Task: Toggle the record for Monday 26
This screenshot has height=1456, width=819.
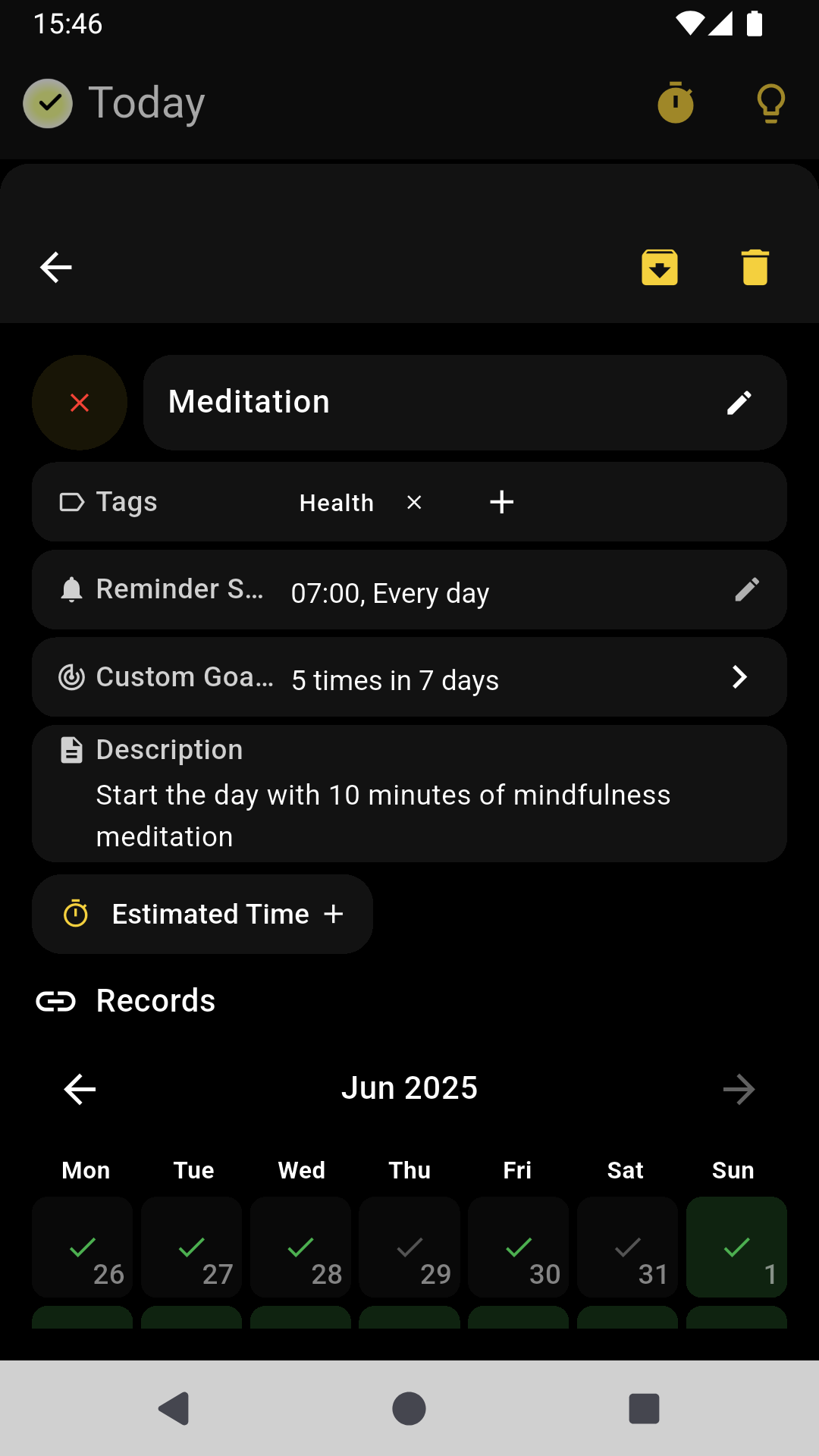Action: coord(83,1247)
